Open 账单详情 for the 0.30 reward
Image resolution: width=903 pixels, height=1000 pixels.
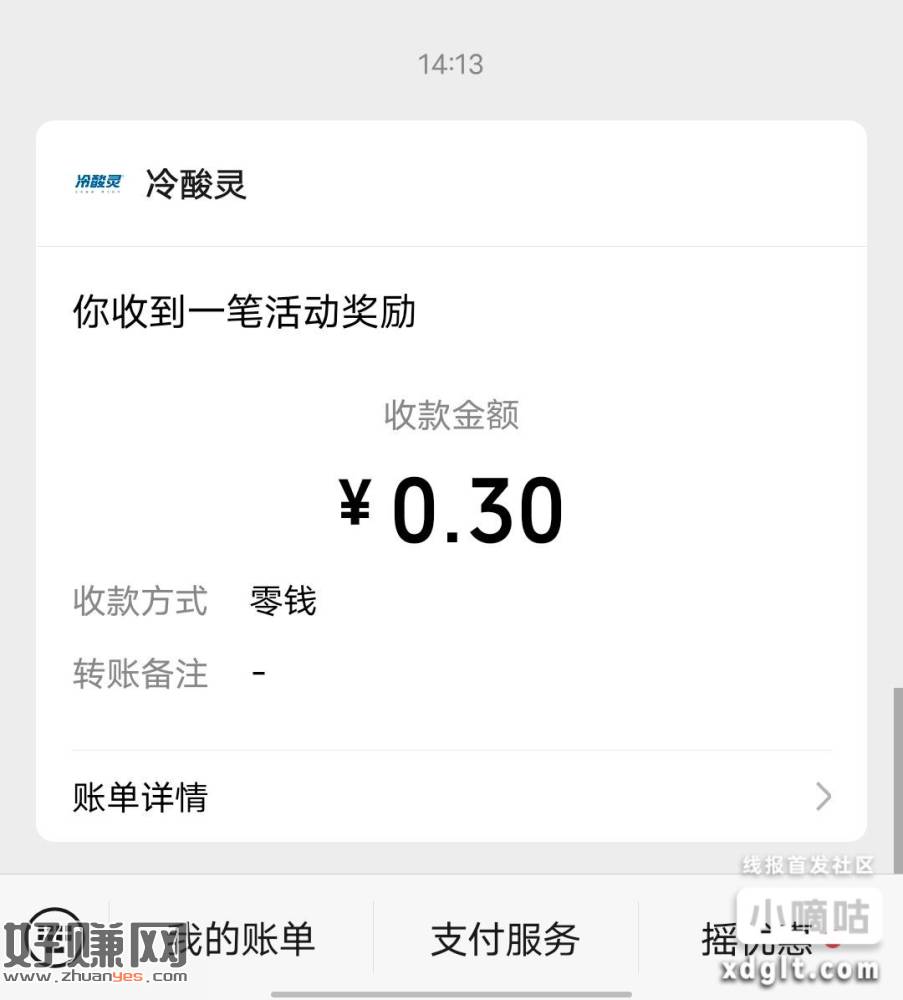[450, 797]
